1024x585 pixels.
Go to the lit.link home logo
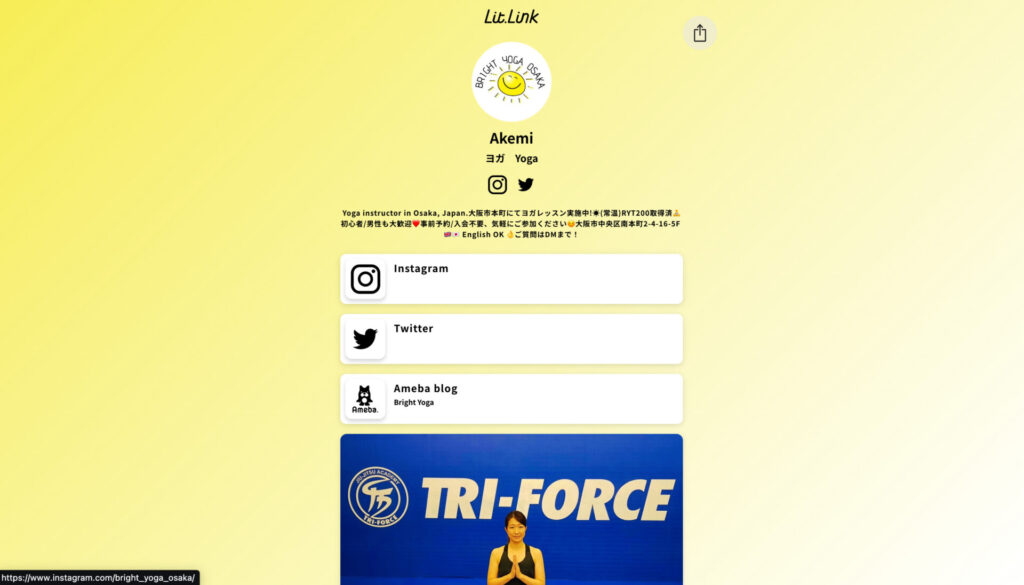(511, 16)
